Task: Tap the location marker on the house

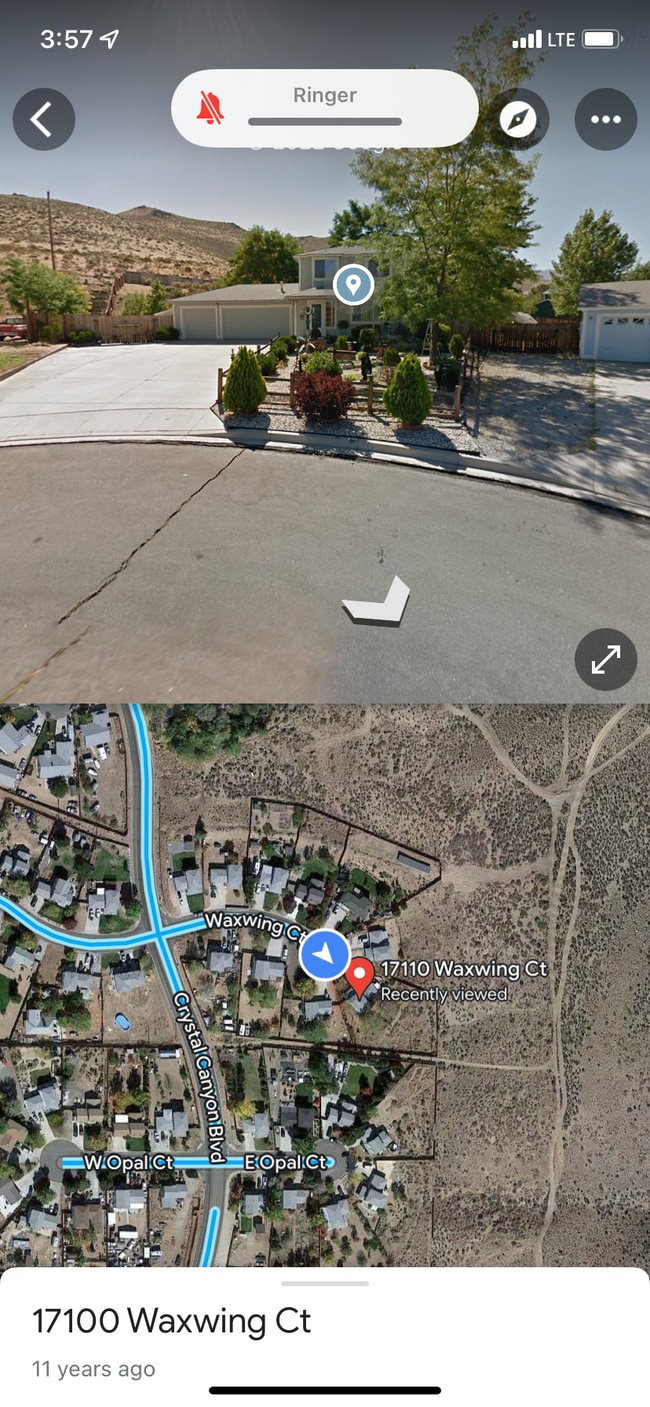Action: 352,285
